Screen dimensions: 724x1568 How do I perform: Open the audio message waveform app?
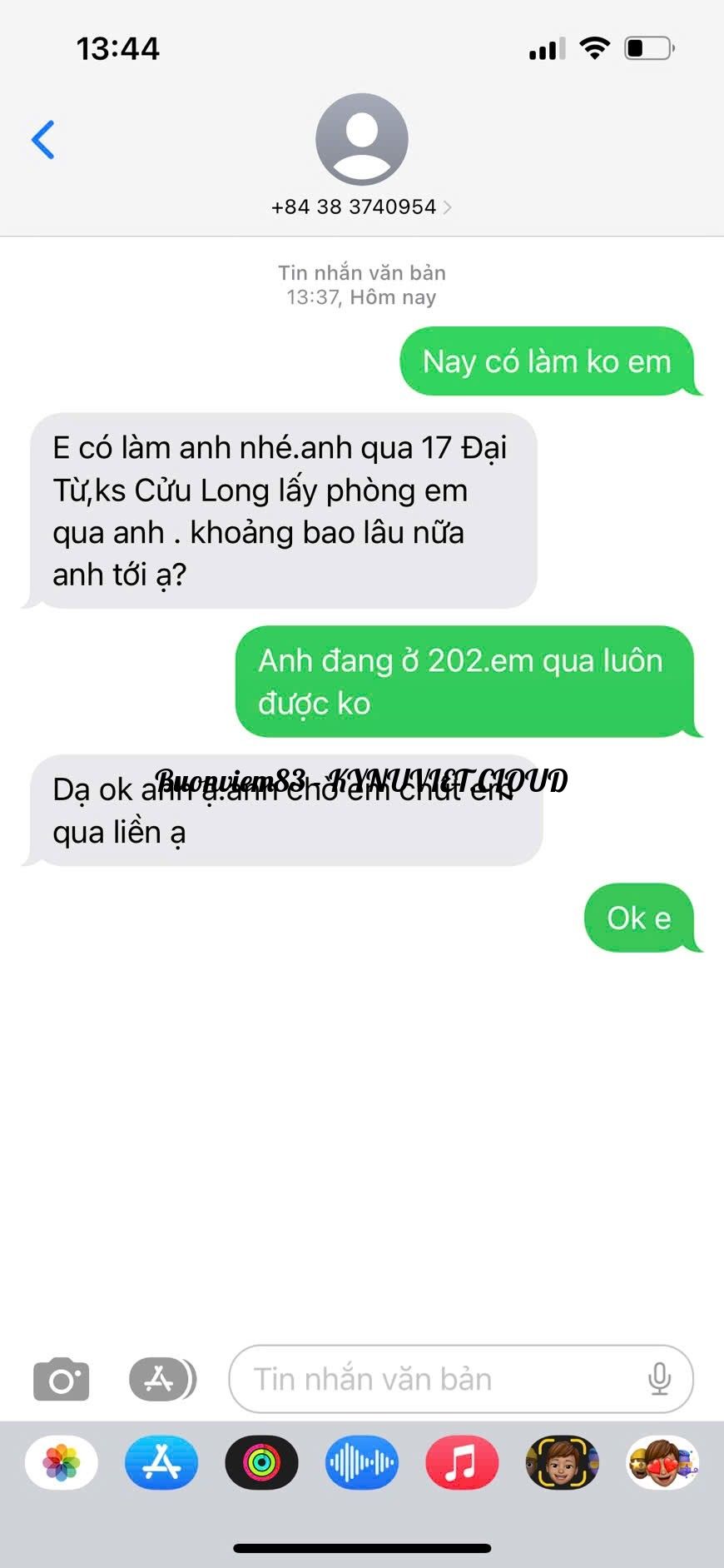pyautogui.click(x=362, y=1462)
